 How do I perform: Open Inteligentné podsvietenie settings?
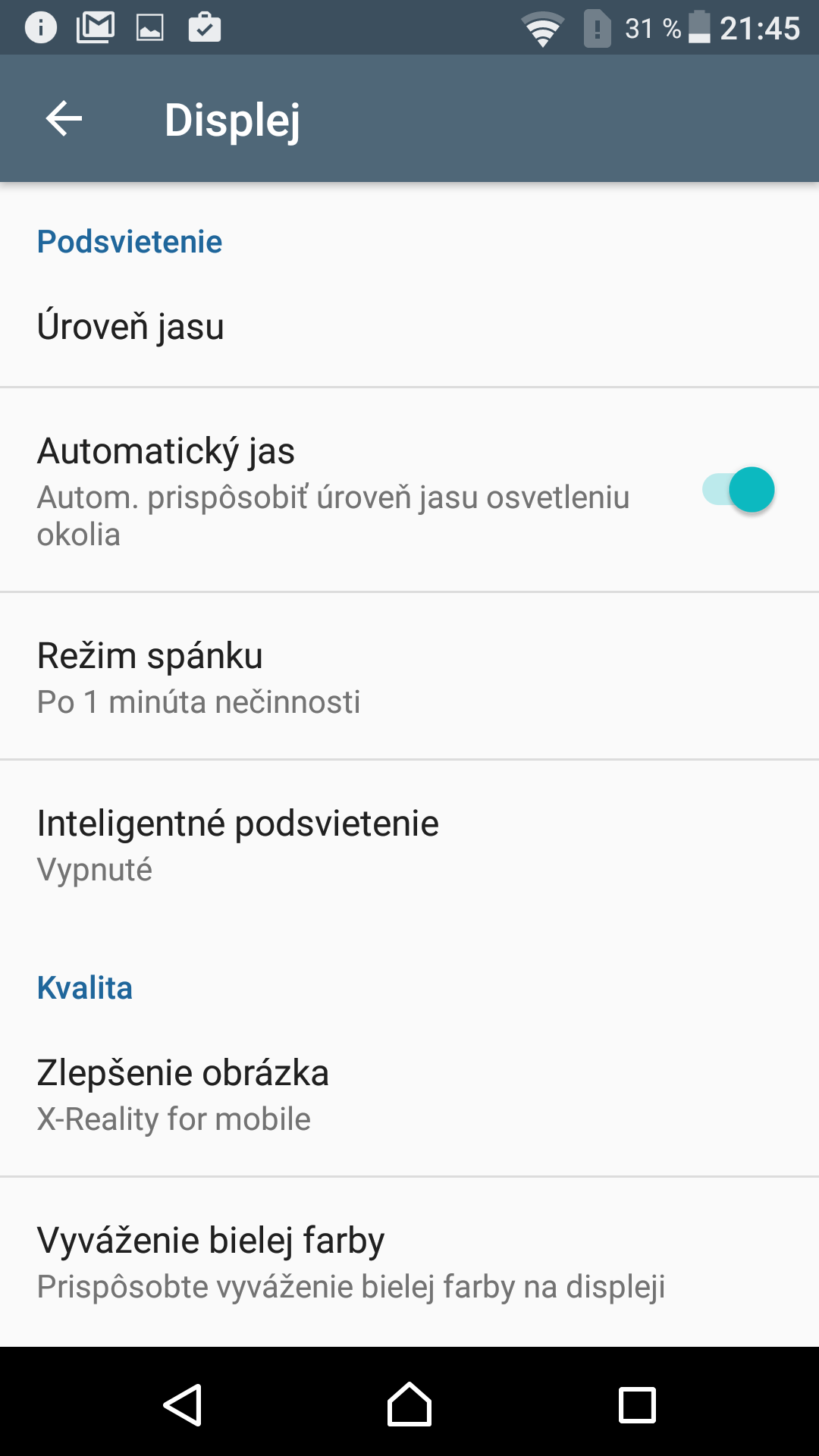click(409, 844)
